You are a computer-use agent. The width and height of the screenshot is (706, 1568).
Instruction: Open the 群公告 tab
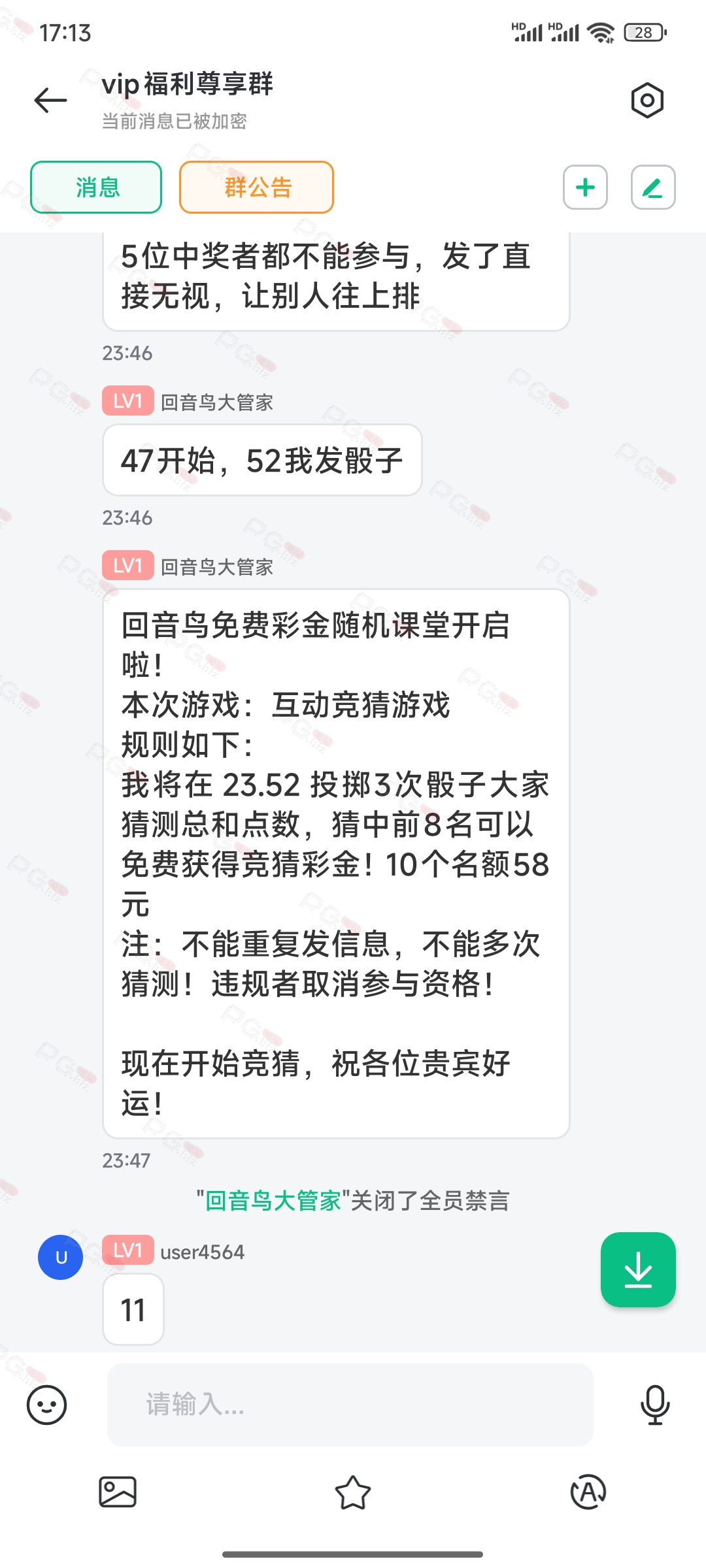coord(257,188)
